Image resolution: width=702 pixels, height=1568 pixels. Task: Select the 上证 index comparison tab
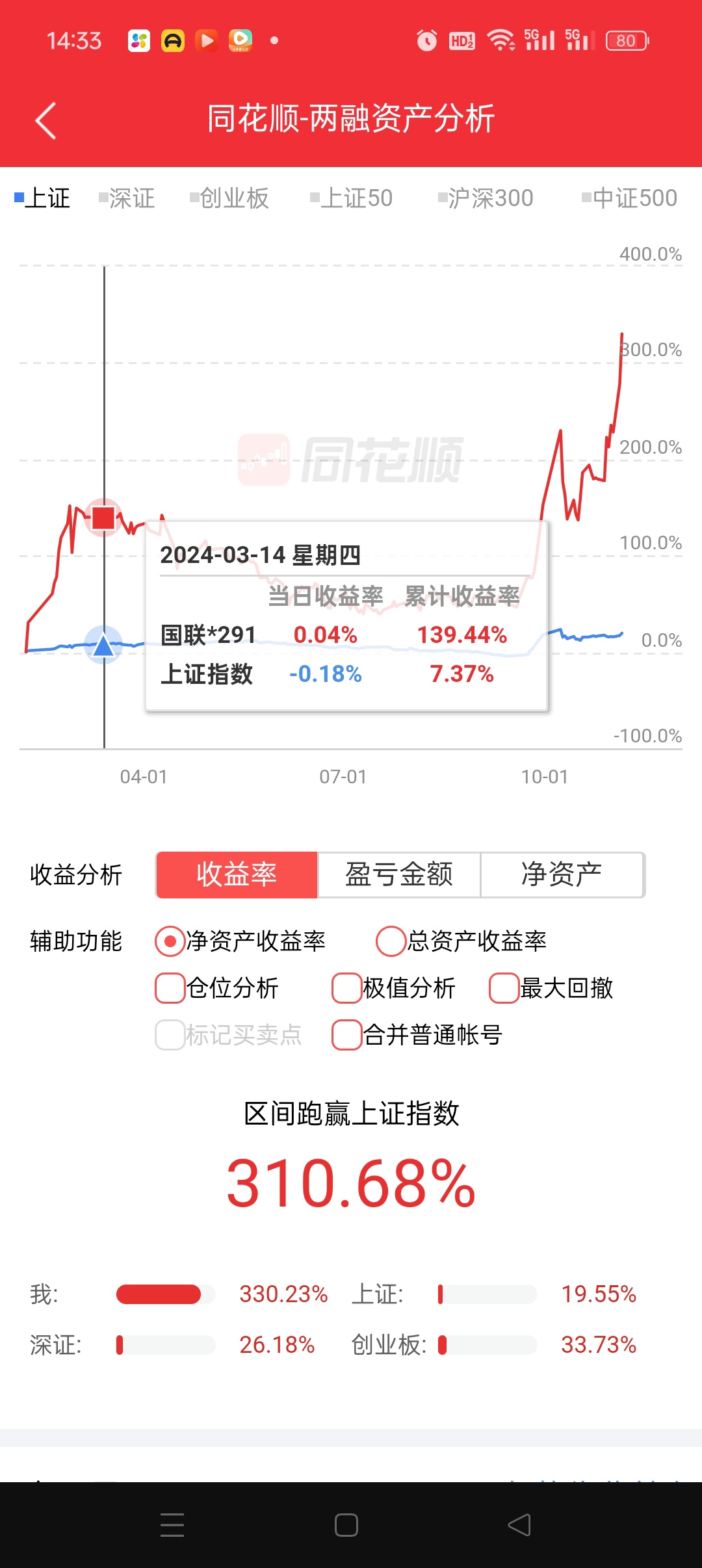tap(43, 198)
